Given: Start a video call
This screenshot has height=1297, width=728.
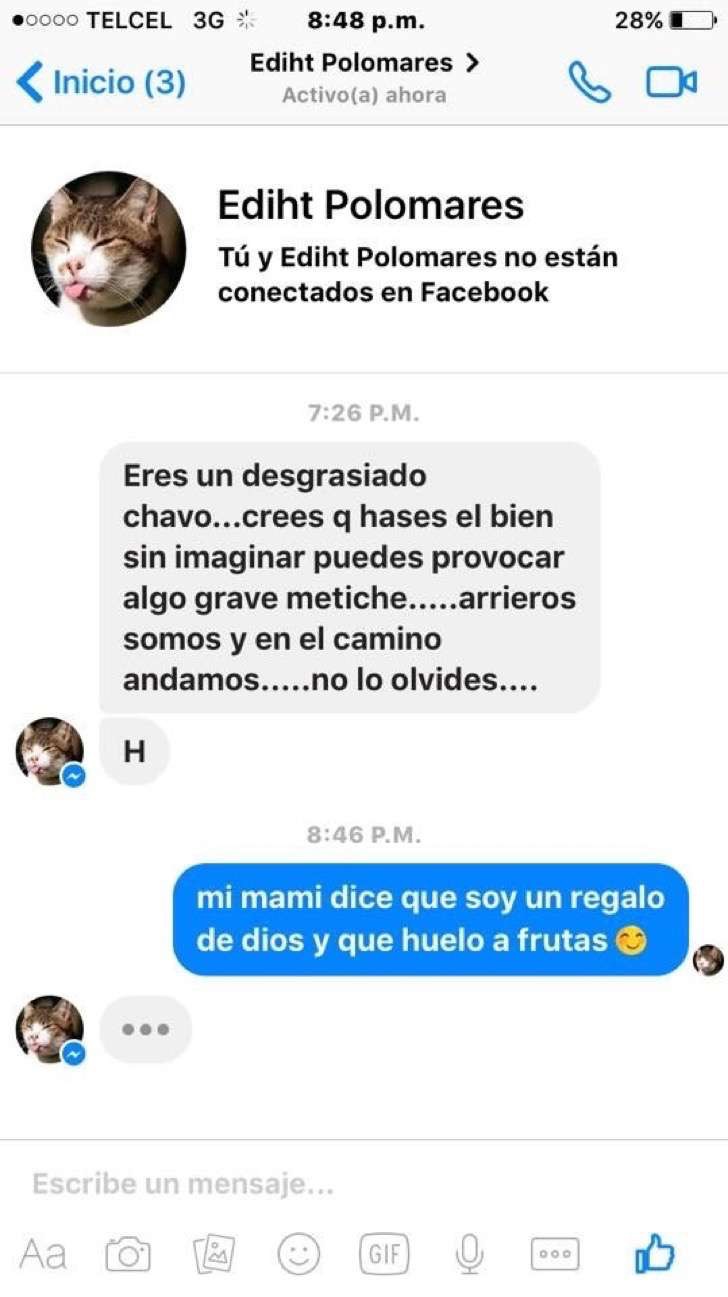Looking at the screenshot, I should [x=671, y=82].
